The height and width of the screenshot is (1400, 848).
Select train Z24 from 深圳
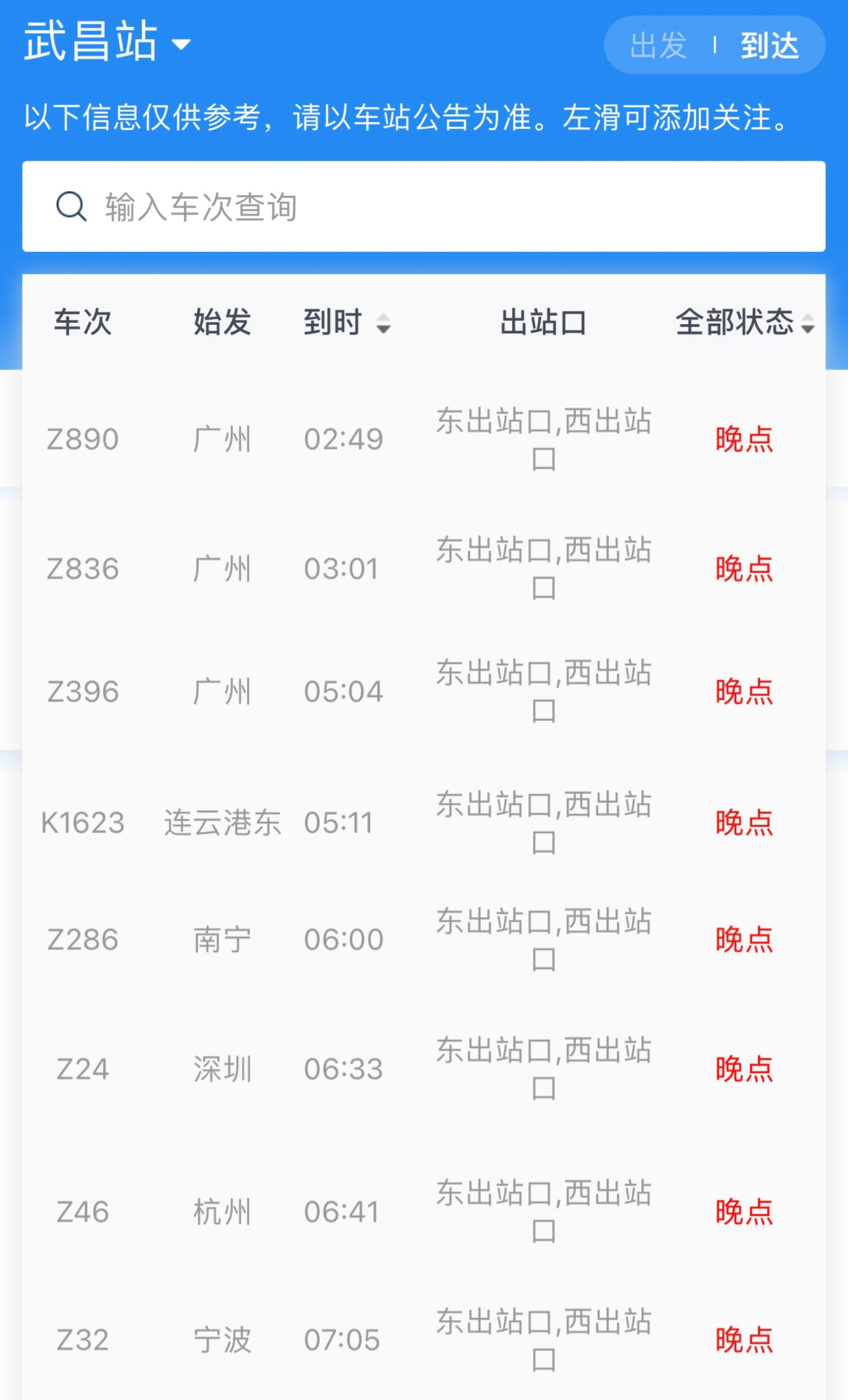(x=83, y=1069)
